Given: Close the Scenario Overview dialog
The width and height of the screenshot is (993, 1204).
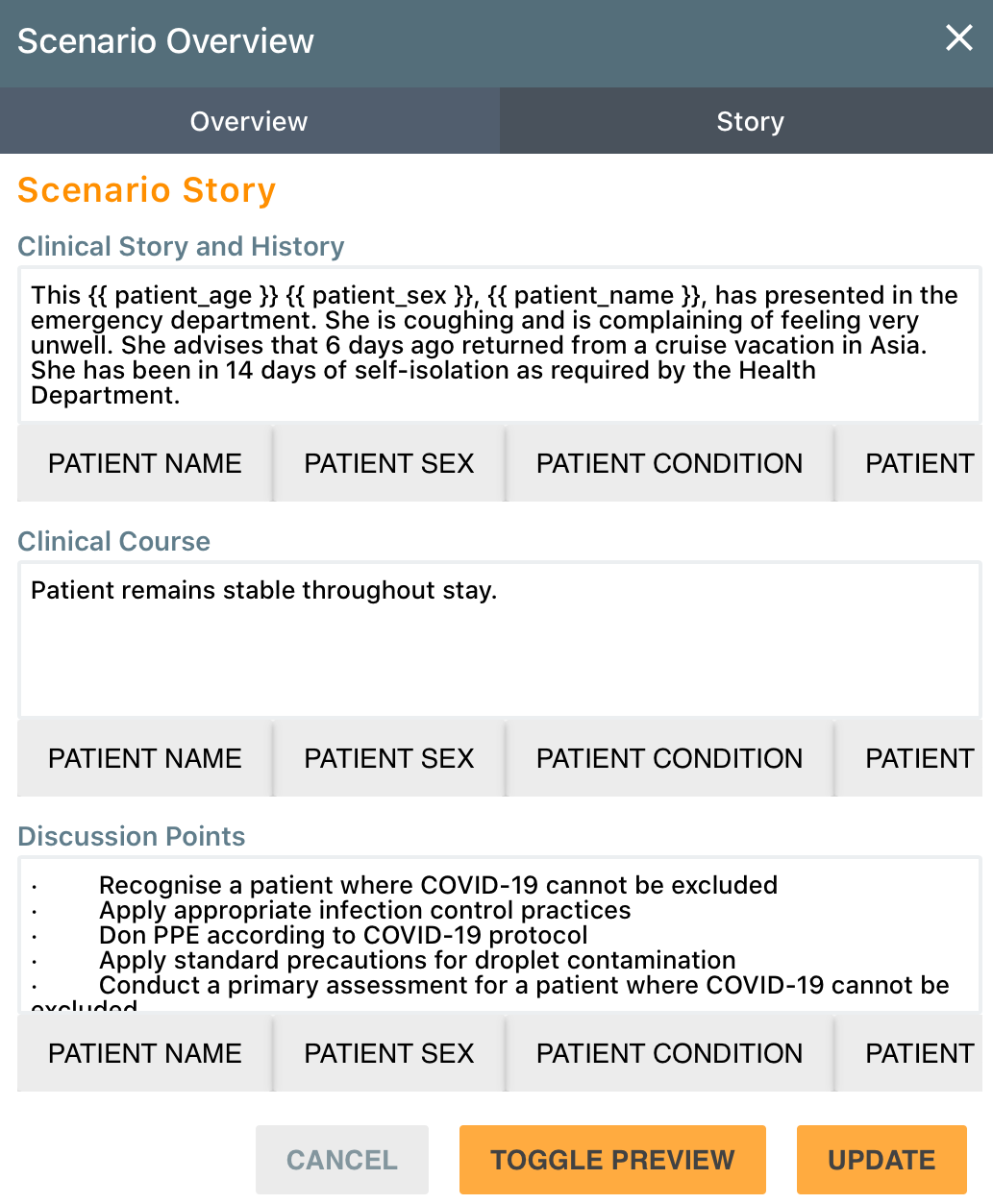Looking at the screenshot, I should tap(958, 38).
